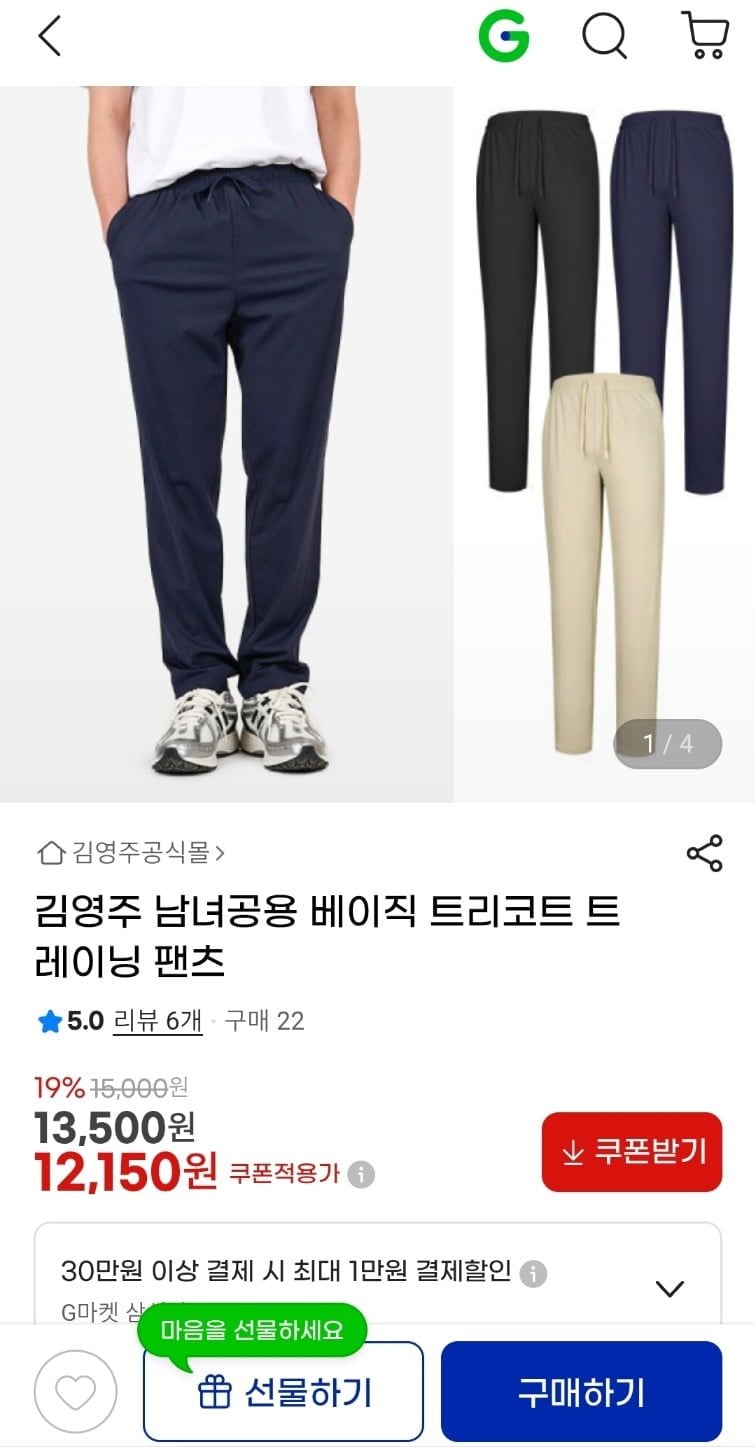Tap the 선물하기 button
Screen dimensions: 755x1447
pos(283,1391)
